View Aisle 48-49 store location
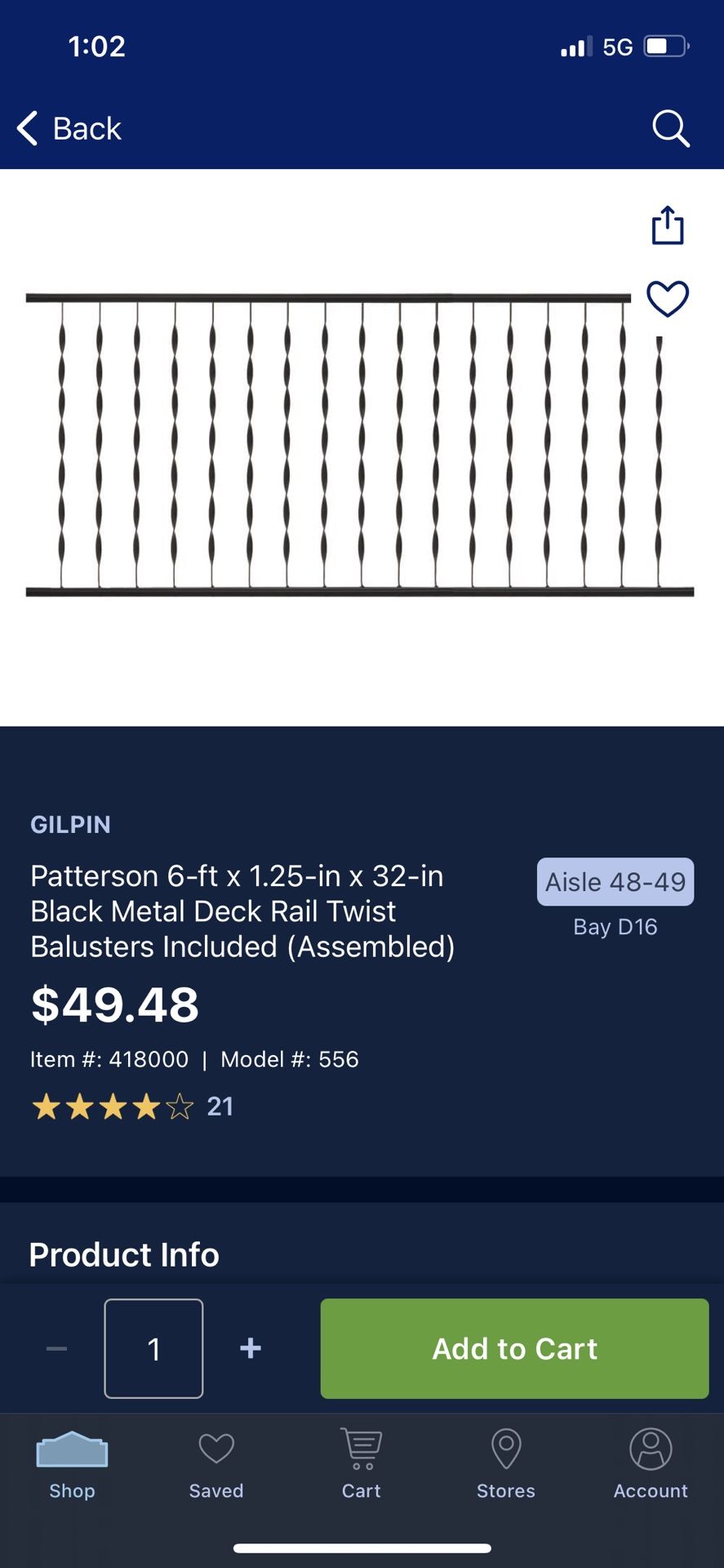Image resolution: width=724 pixels, height=1568 pixels. click(x=615, y=882)
